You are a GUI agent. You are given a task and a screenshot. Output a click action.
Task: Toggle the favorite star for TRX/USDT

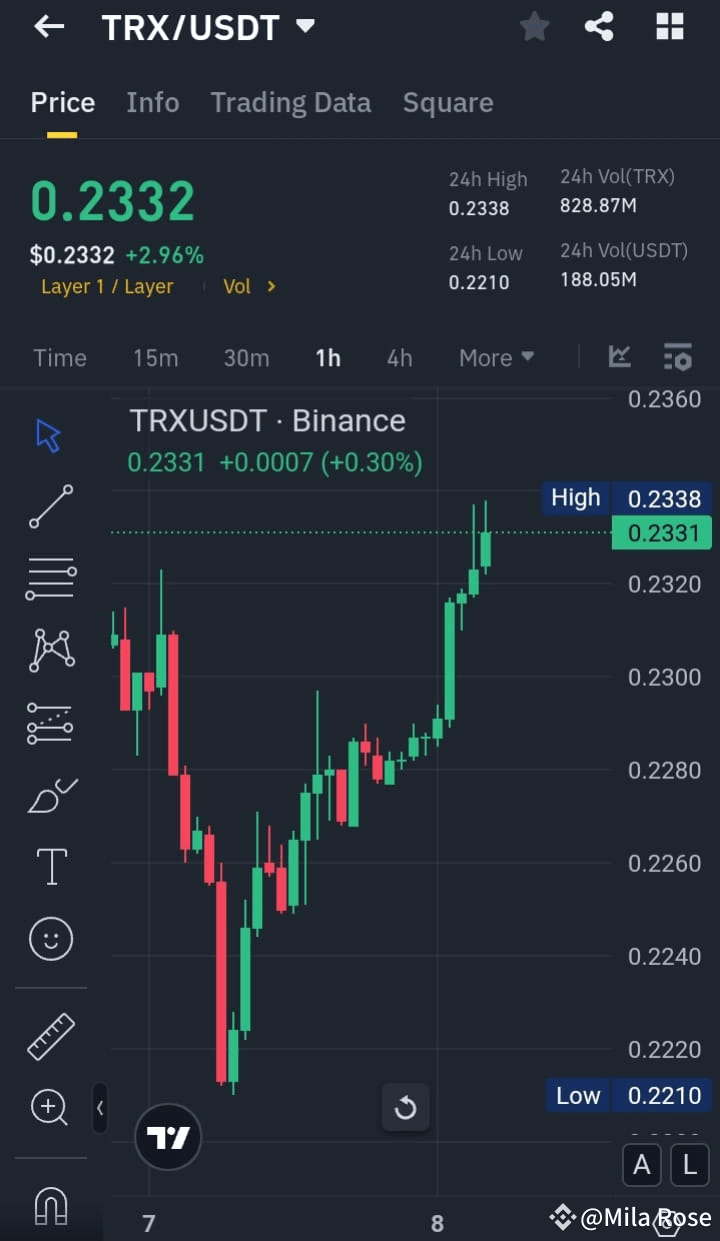534,27
